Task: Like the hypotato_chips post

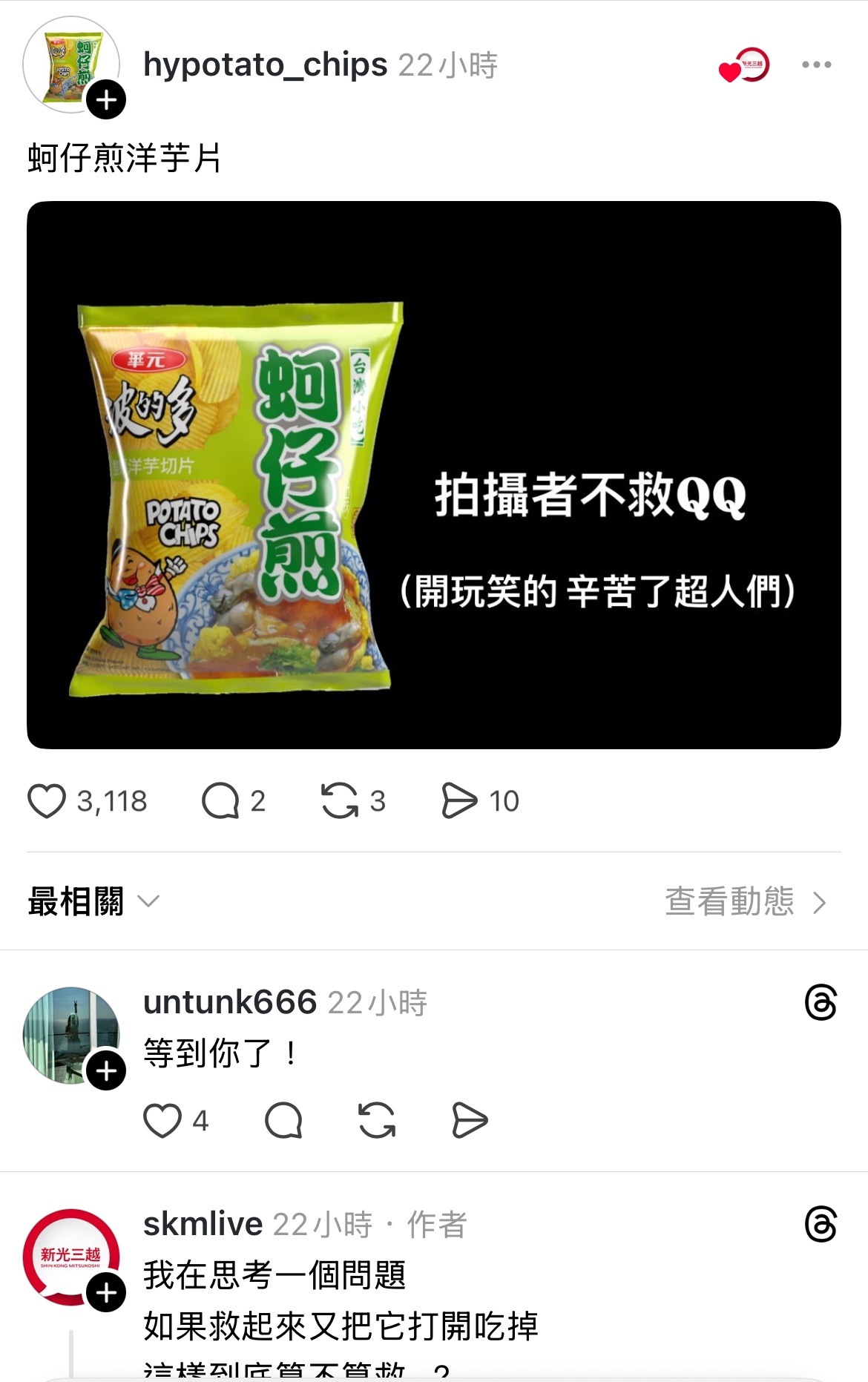Action: tap(47, 801)
